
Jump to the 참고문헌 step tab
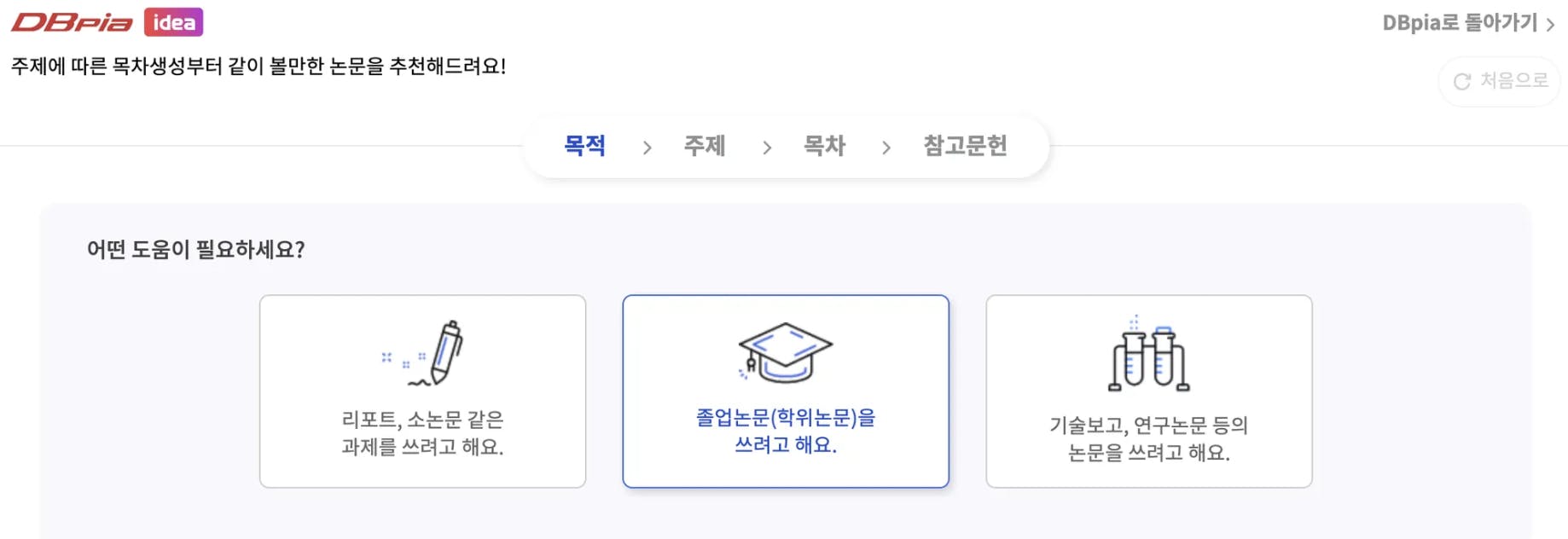(x=965, y=146)
